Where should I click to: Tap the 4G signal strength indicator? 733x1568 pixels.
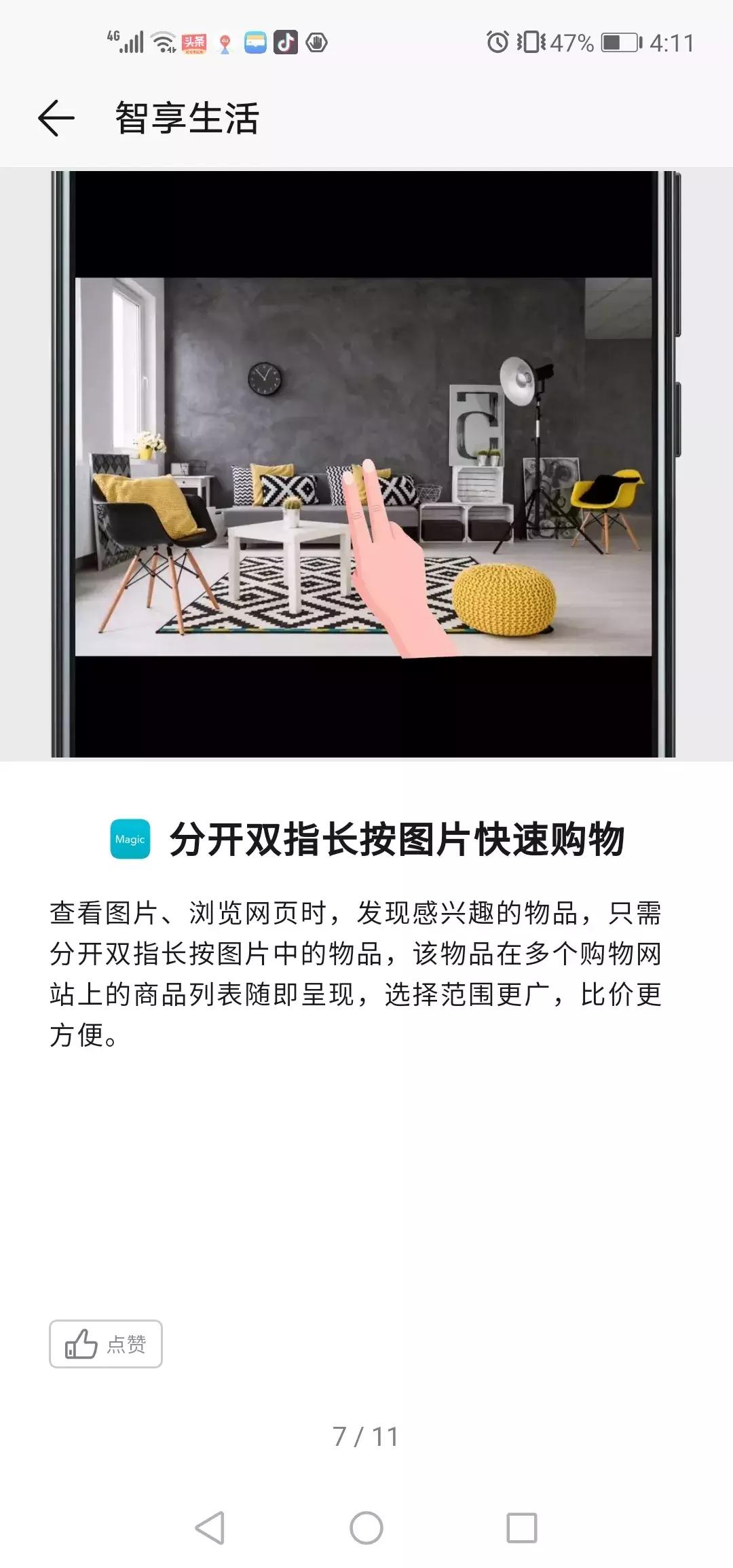[126, 42]
